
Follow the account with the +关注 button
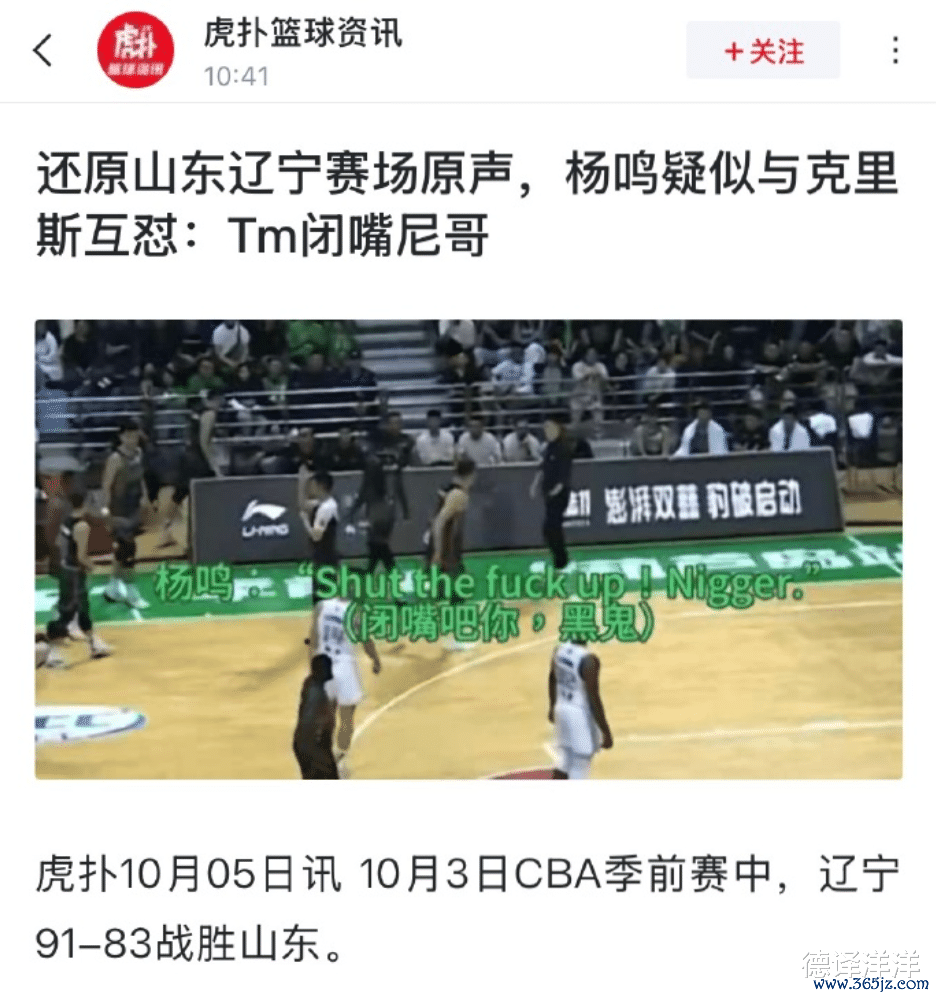(x=763, y=51)
